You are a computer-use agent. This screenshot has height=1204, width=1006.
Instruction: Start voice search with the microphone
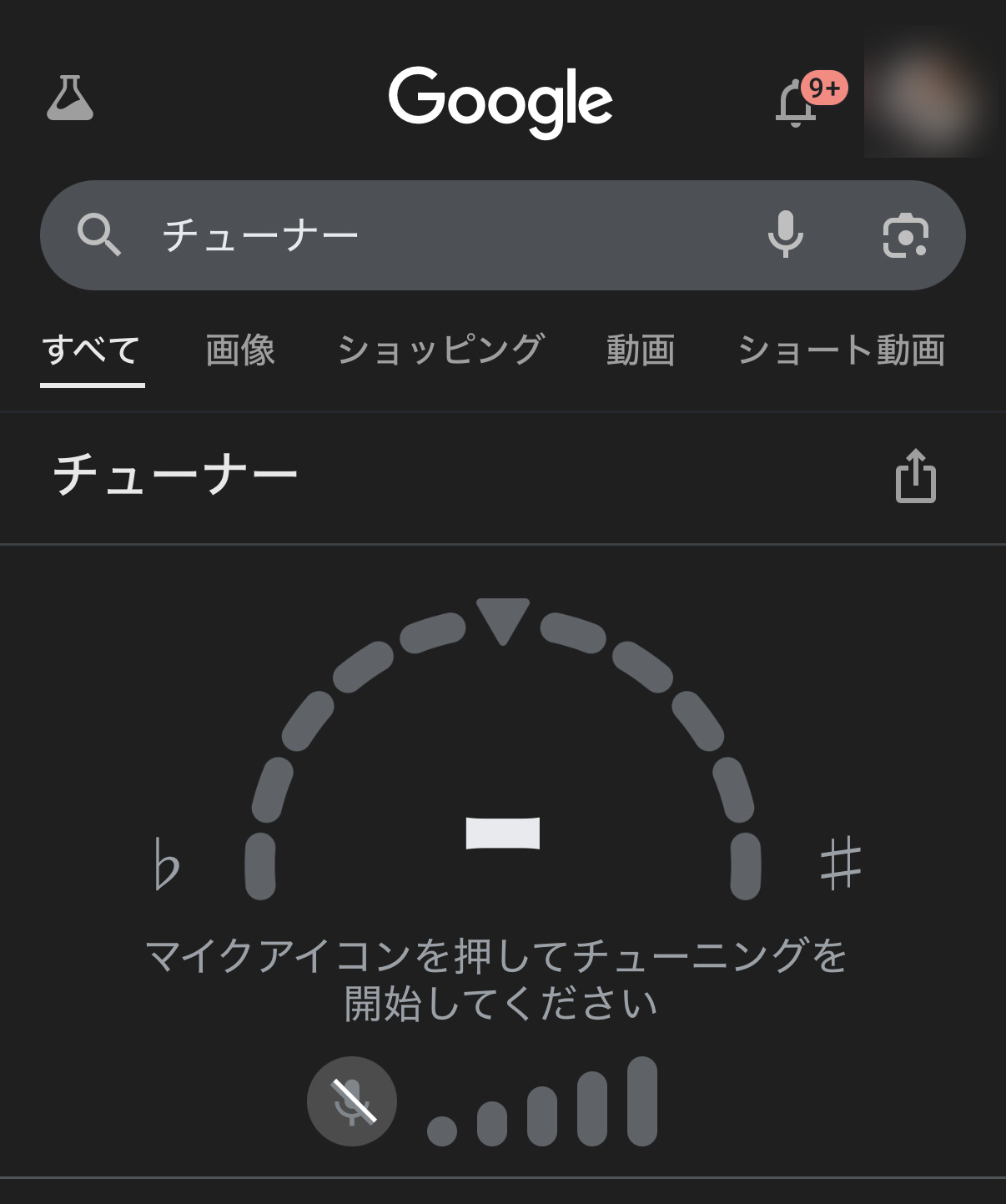pyautogui.click(x=785, y=234)
